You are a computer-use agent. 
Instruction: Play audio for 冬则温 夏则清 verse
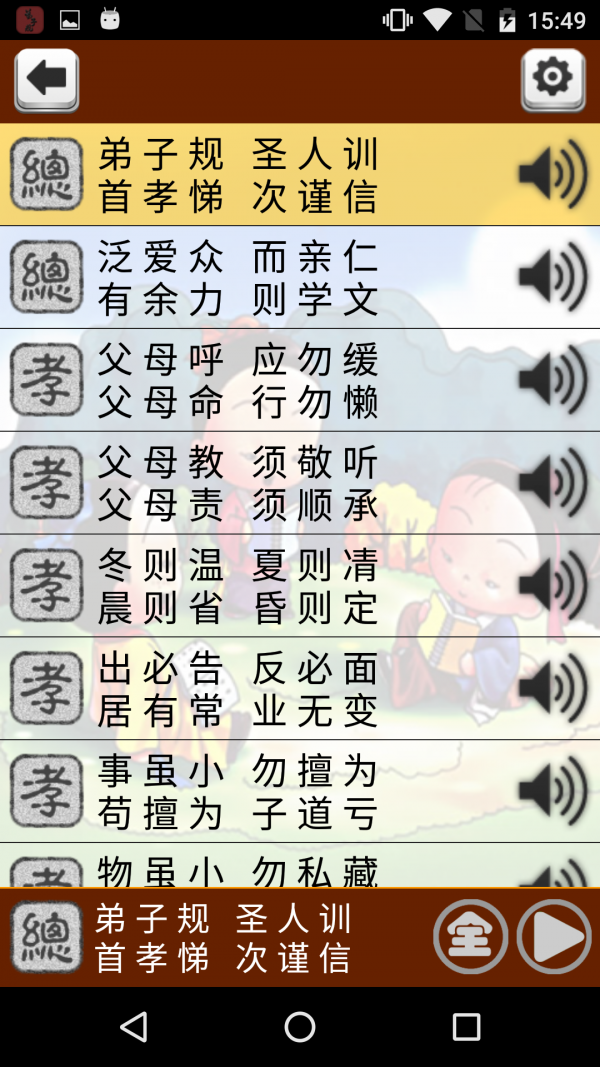click(552, 586)
